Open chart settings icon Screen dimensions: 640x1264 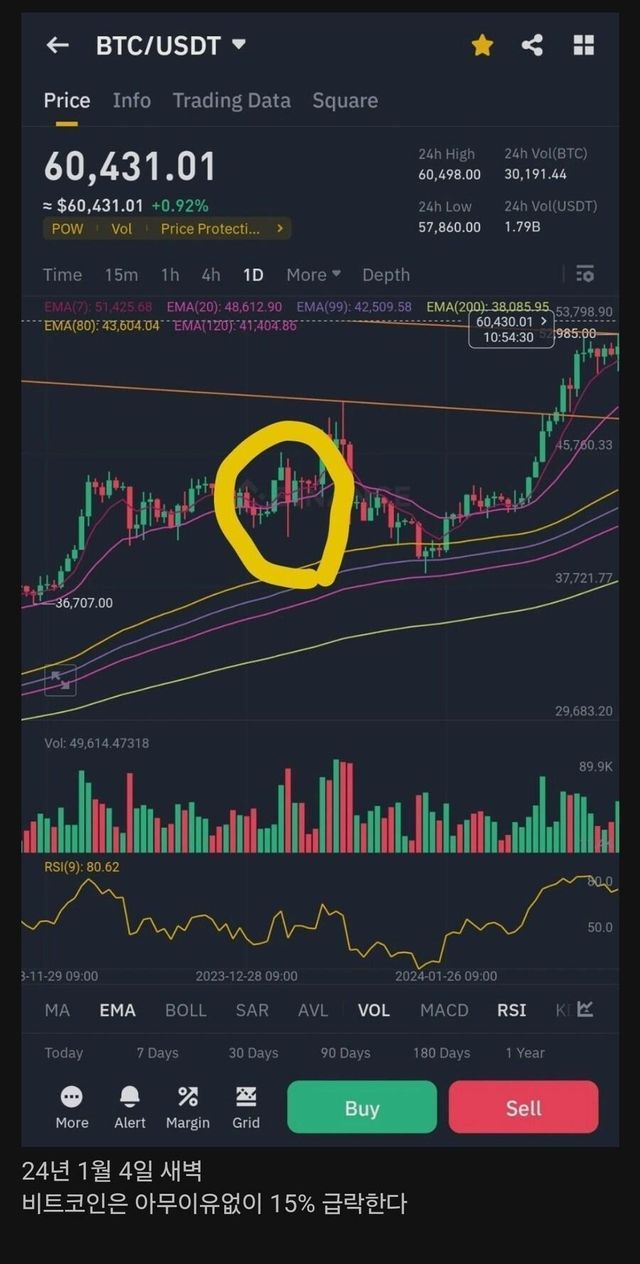tap(585, 274)
